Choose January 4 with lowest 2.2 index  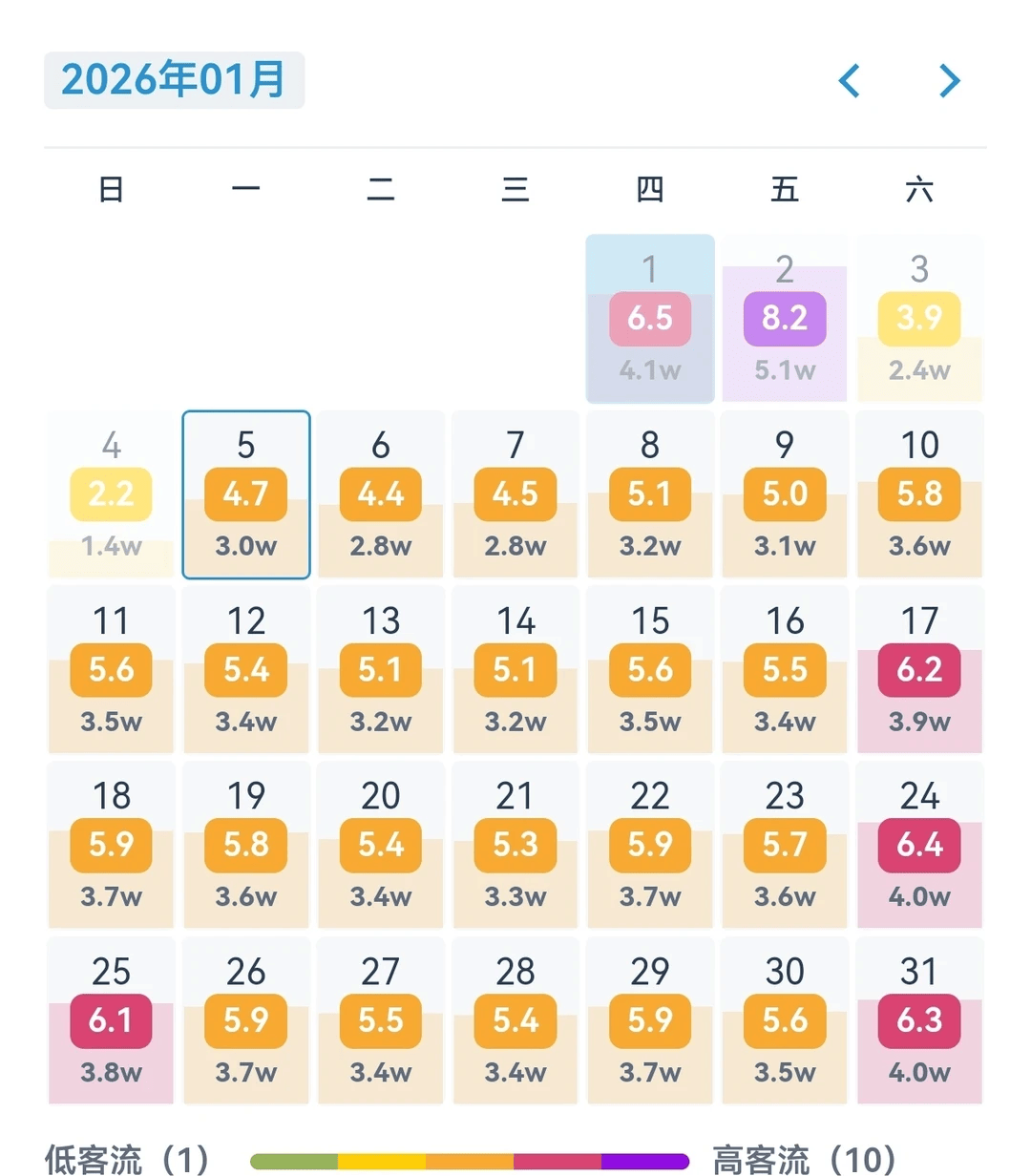(x=111, y=493)
